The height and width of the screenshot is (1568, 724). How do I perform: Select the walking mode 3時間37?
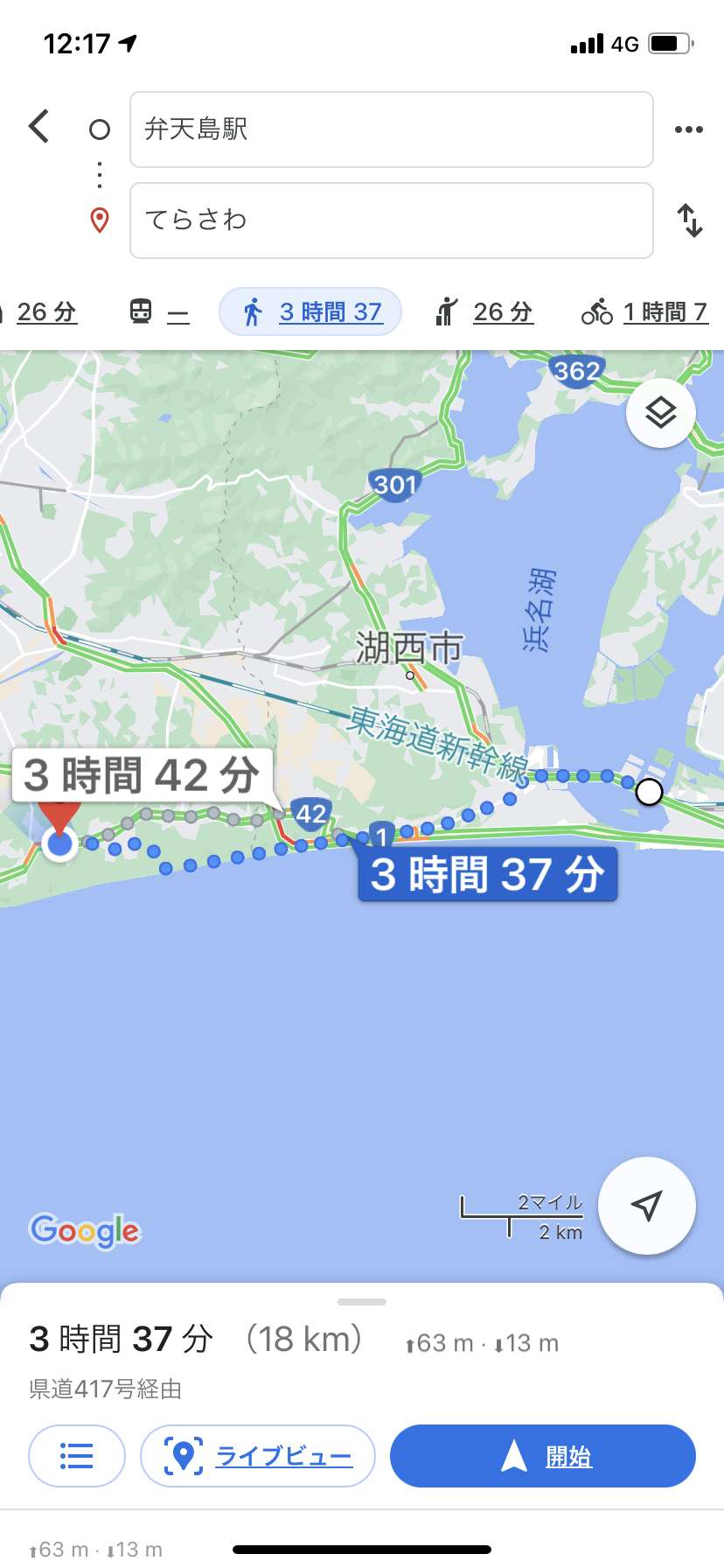(310, 312)
